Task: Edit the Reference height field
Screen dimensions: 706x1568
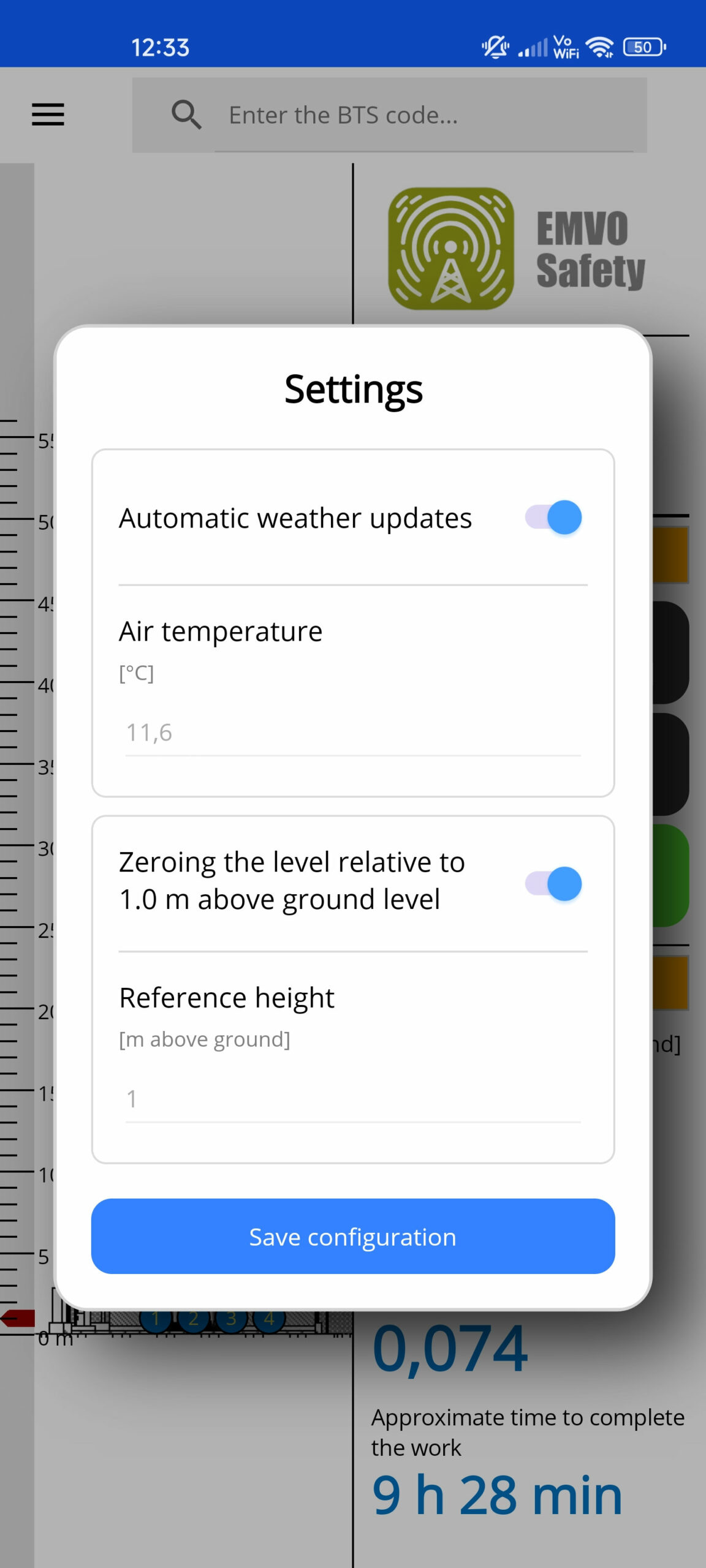Action: click(x=352, y=1099)
